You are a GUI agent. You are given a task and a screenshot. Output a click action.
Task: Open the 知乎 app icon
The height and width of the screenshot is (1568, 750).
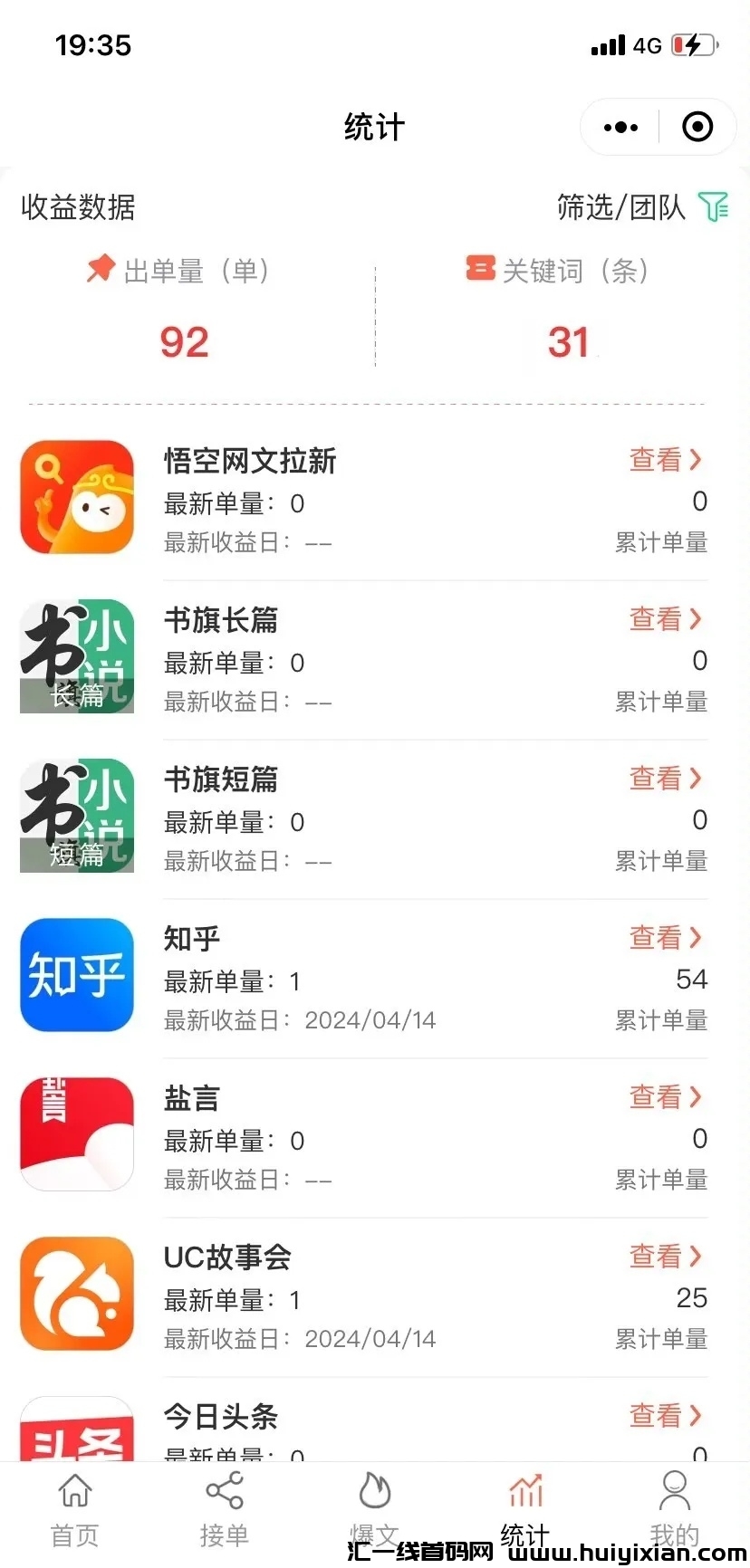tap(77, 974)
